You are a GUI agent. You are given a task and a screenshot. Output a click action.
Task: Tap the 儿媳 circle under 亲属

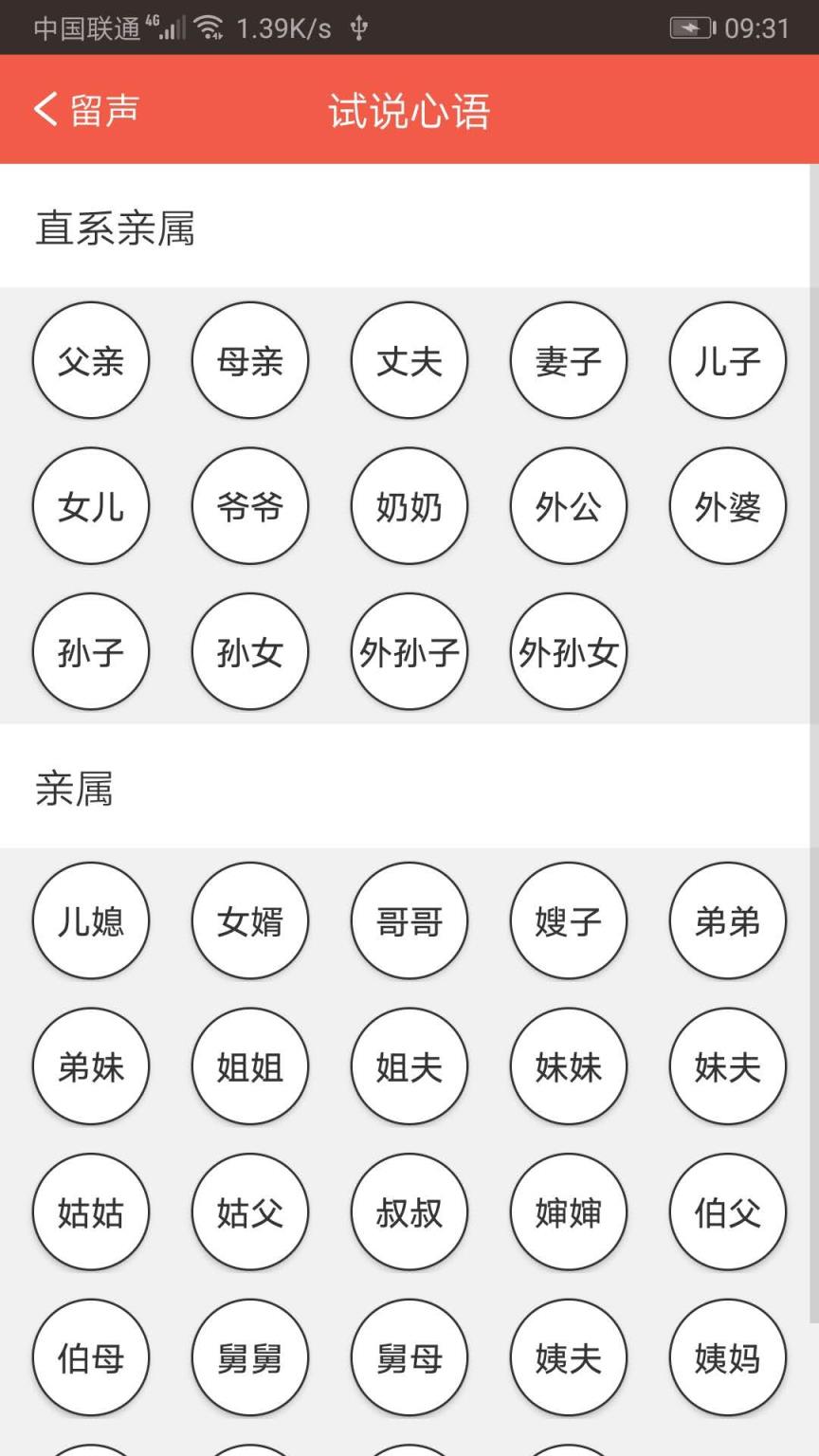pos(90,920)
